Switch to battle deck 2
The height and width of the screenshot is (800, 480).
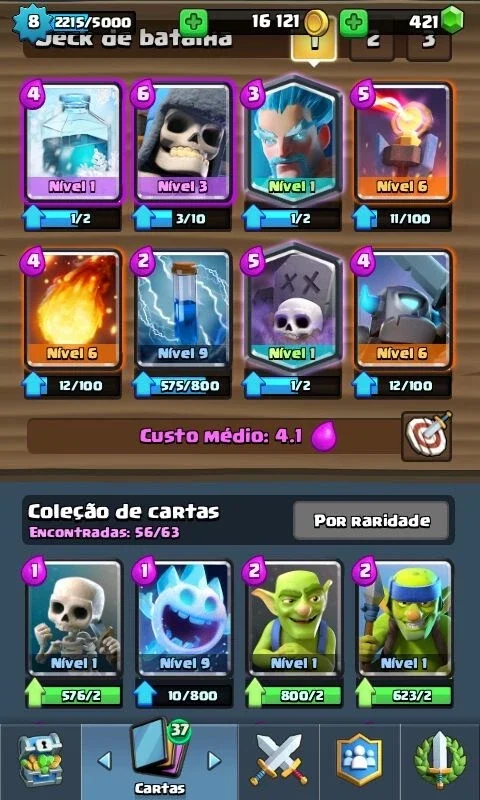coord(372,43)
